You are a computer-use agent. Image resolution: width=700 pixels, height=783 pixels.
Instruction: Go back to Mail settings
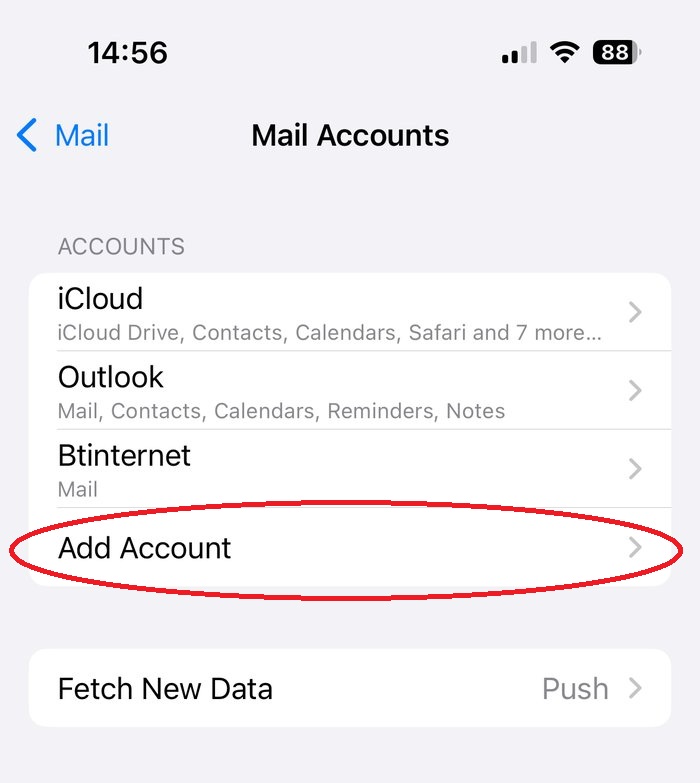point(63,135)
